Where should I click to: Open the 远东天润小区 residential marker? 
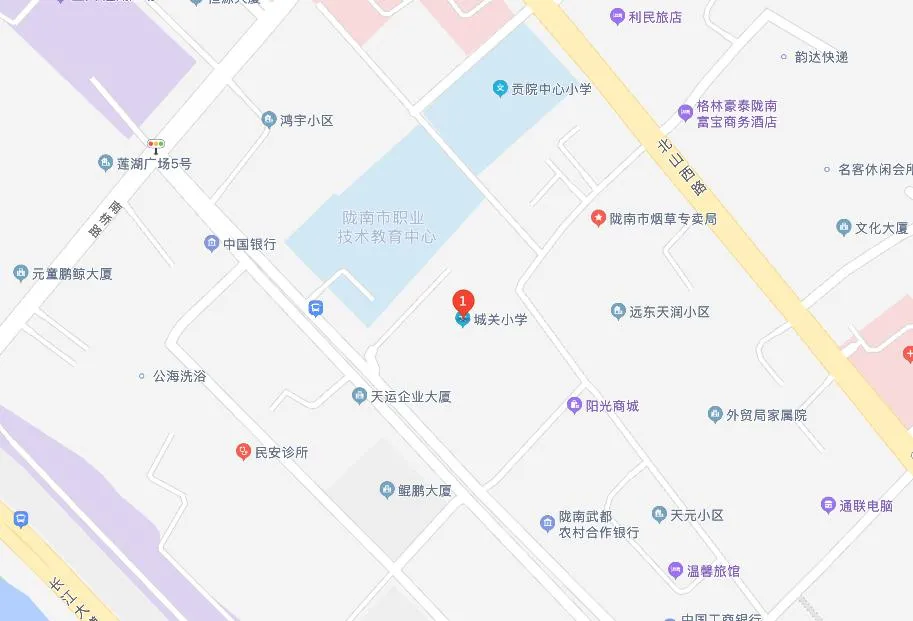pyautogui.click(x=618, y=312)
